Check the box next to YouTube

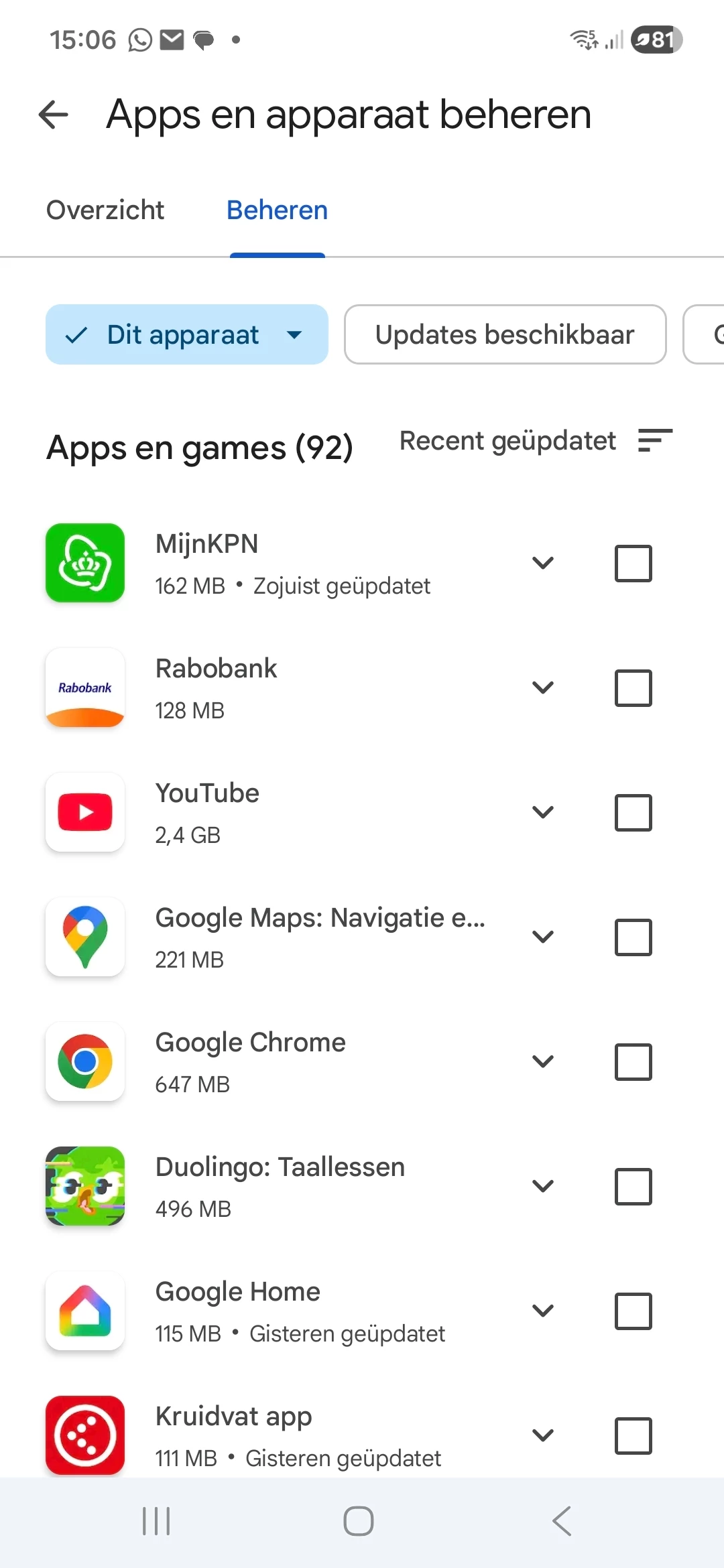(x=633, y=812)
